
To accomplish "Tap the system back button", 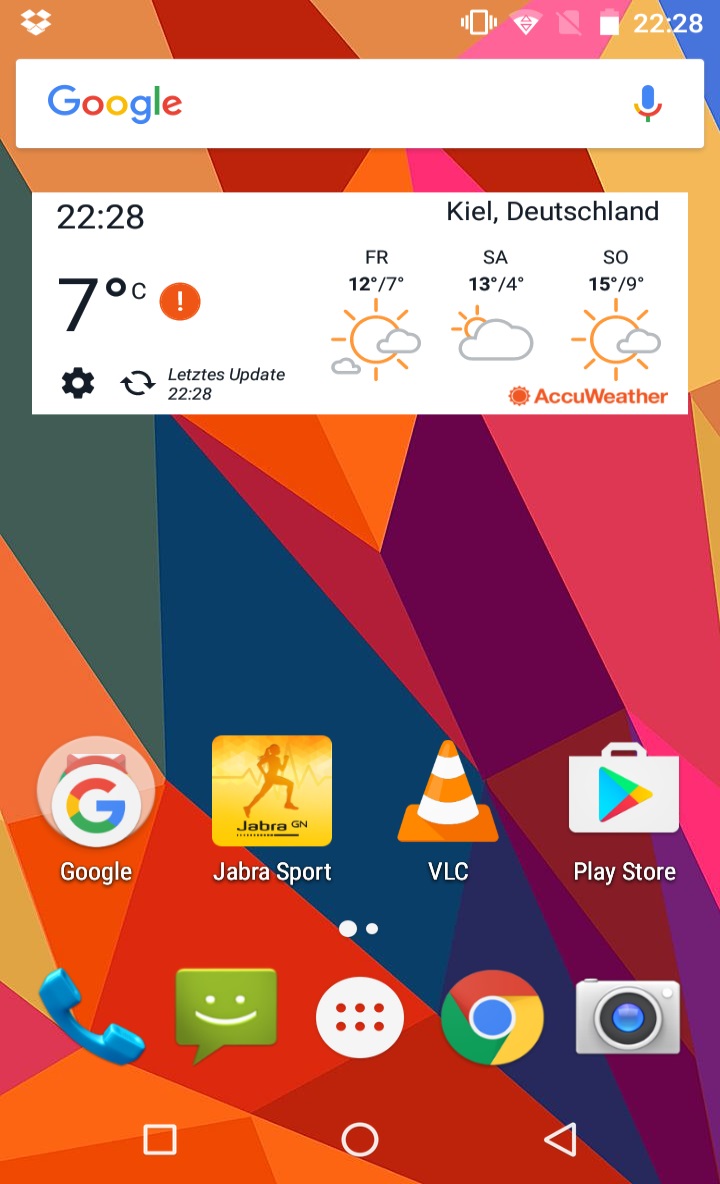I will click(x=561, y=1139).
